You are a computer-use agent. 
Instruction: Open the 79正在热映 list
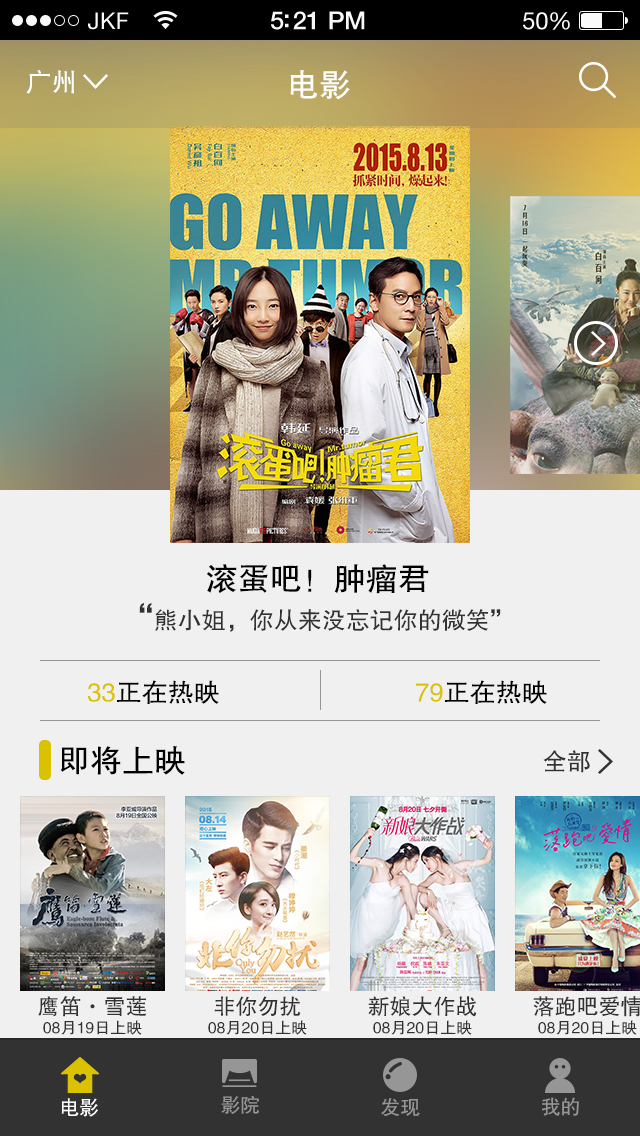click(x=481, y=693)
